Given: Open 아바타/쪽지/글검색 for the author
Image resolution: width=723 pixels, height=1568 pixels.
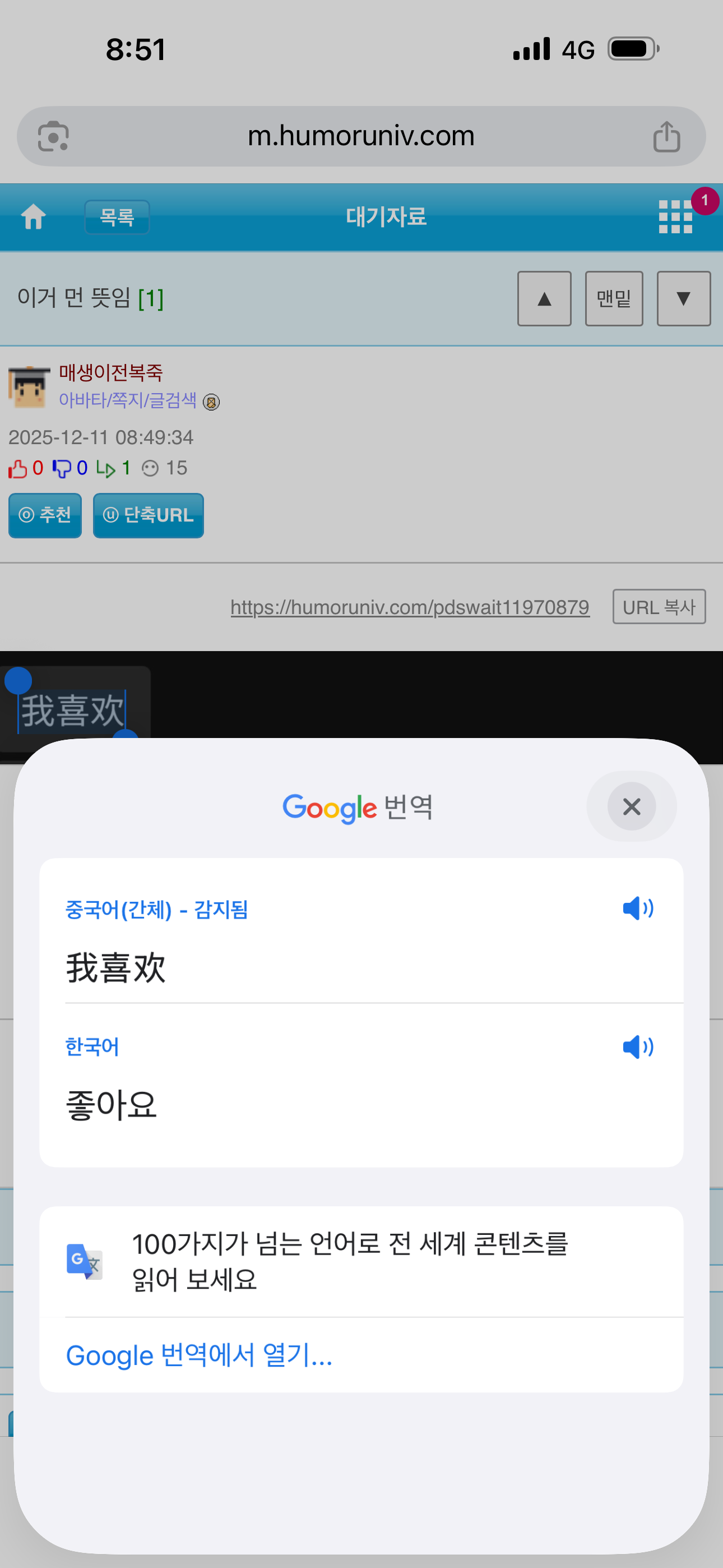Looking at the screenshot, I should (128, 400).
